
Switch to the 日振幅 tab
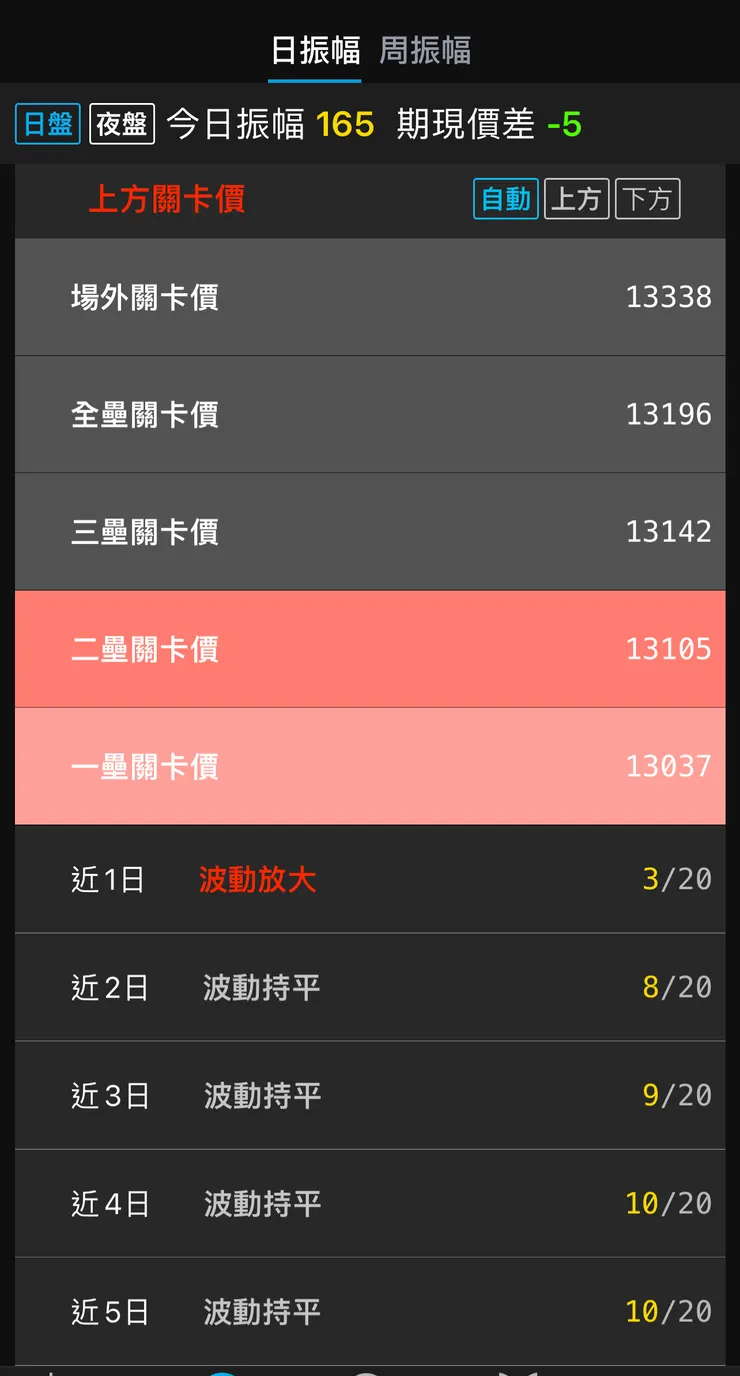(315, 50)
